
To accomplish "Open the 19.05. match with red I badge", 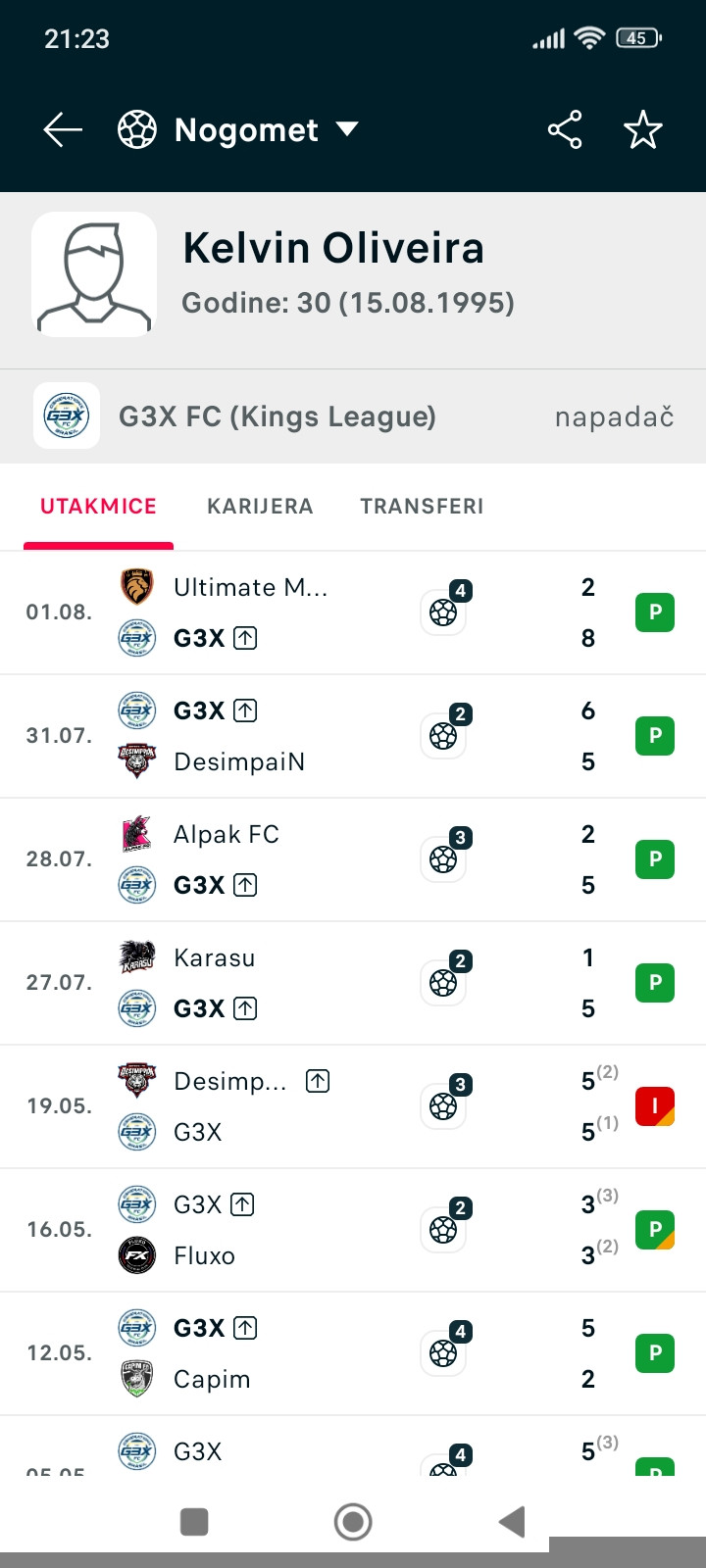I will tap(353, 1106).
